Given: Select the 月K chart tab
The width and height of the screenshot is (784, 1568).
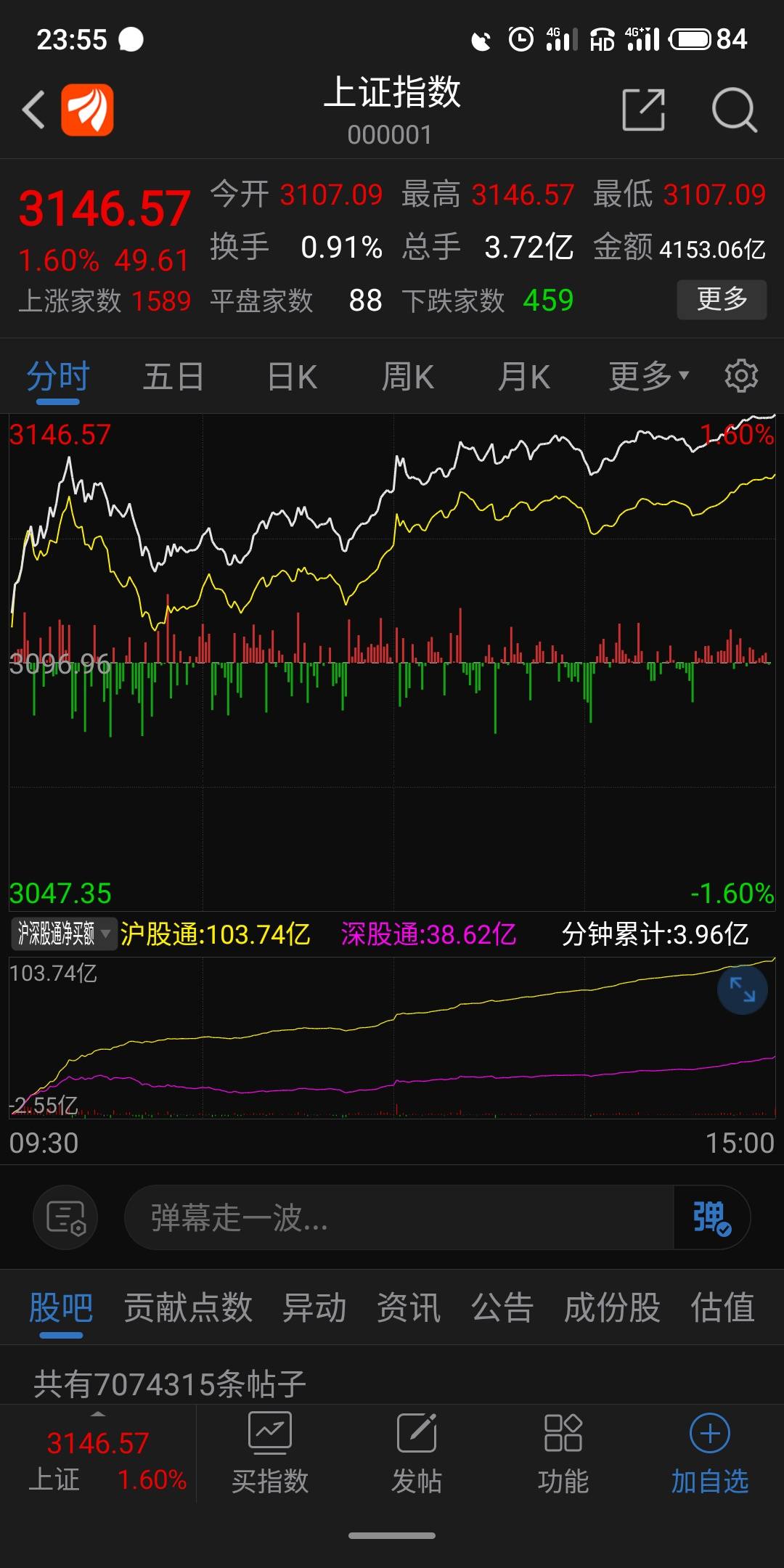Looking at the screenshot, I should [523, 377].
